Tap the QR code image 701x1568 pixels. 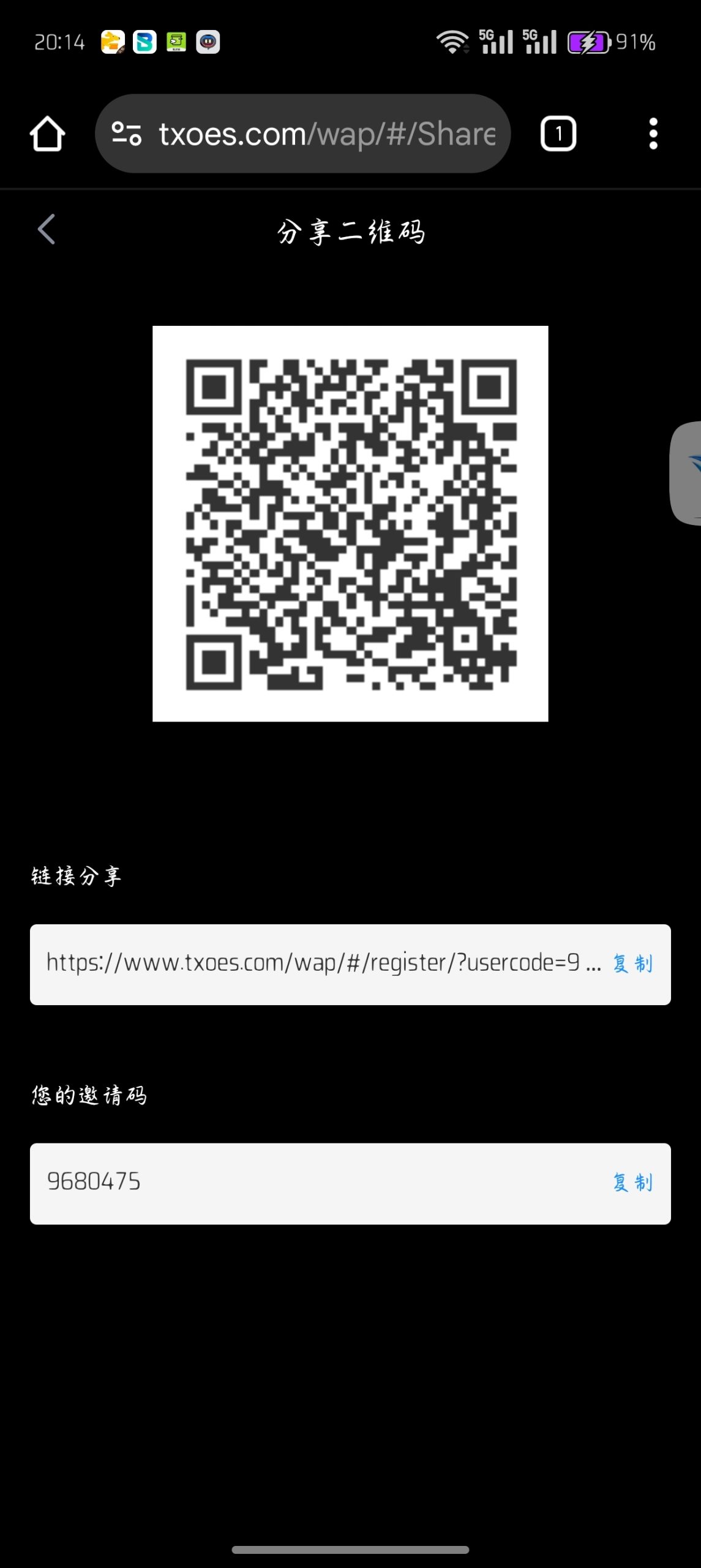pos(350,526)
